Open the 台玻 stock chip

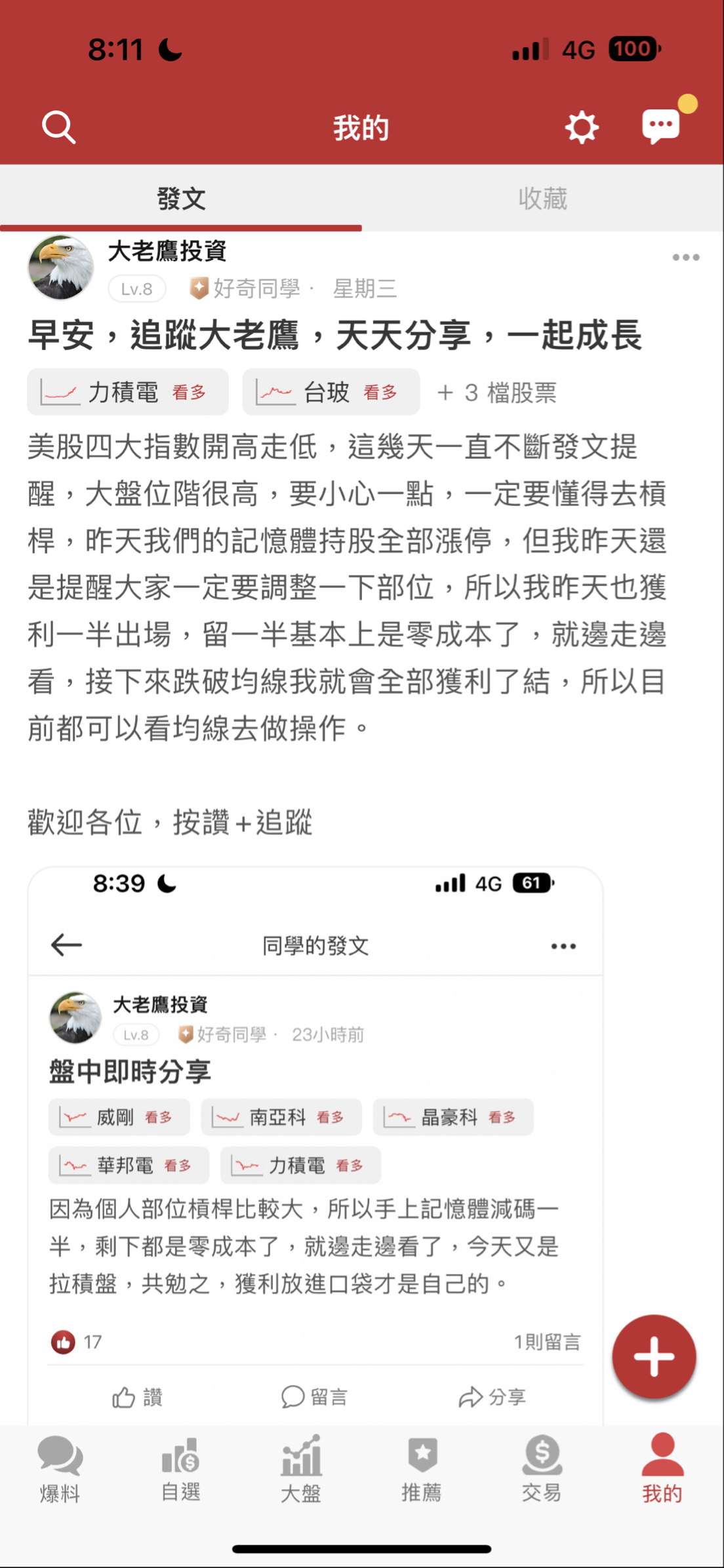coord(331,393)
